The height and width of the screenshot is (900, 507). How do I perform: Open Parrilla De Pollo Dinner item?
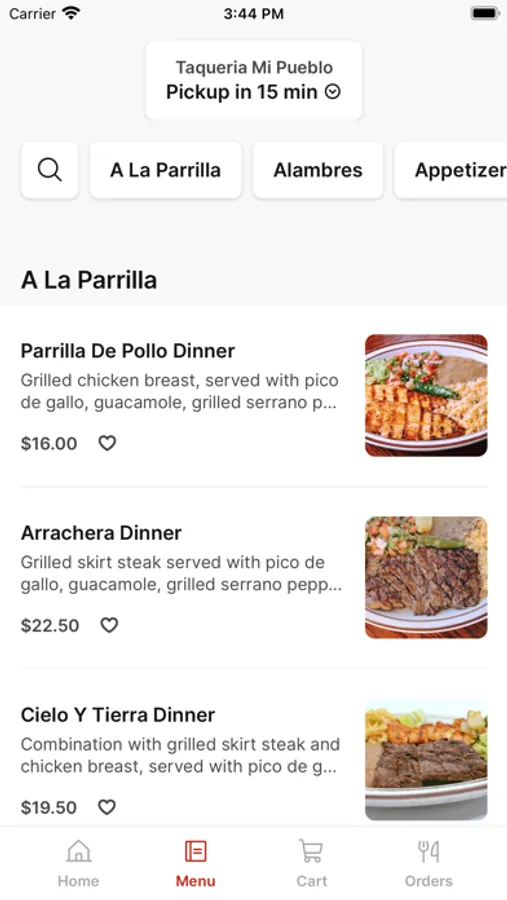(254, 396)
